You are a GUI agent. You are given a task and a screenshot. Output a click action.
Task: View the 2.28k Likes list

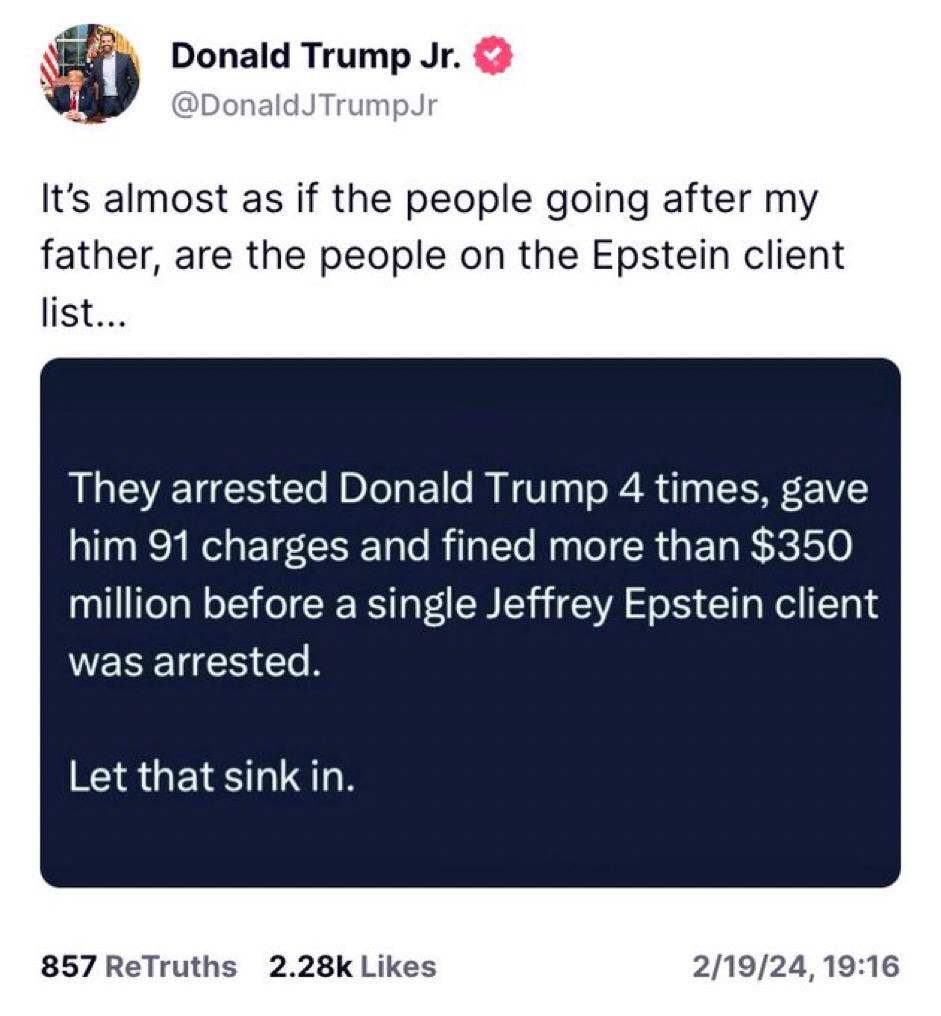[353, 967]
